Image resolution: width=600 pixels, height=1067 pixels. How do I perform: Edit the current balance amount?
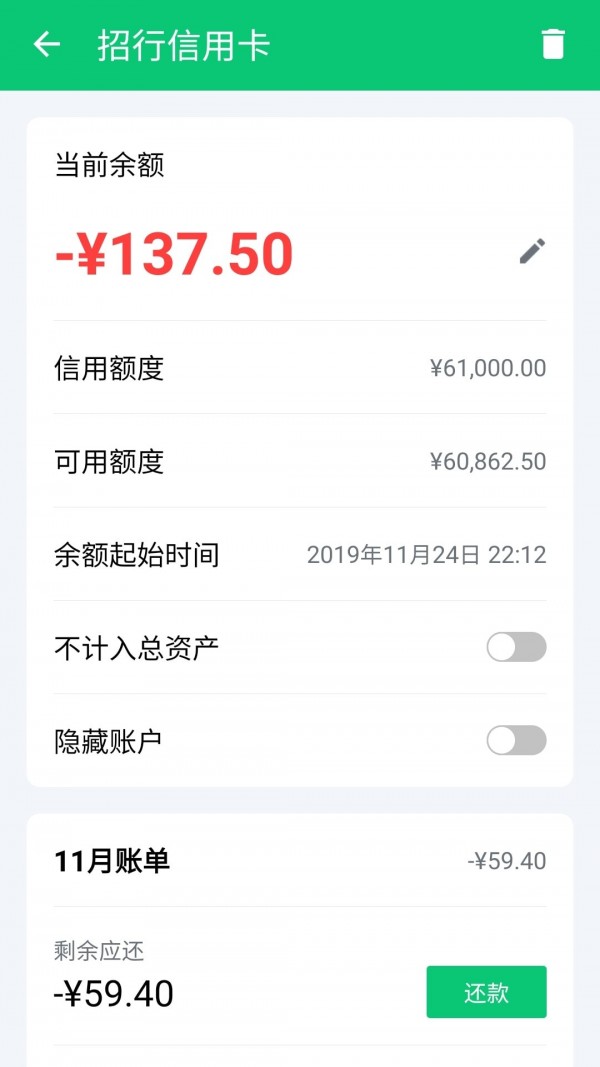(x=532, y=251)
